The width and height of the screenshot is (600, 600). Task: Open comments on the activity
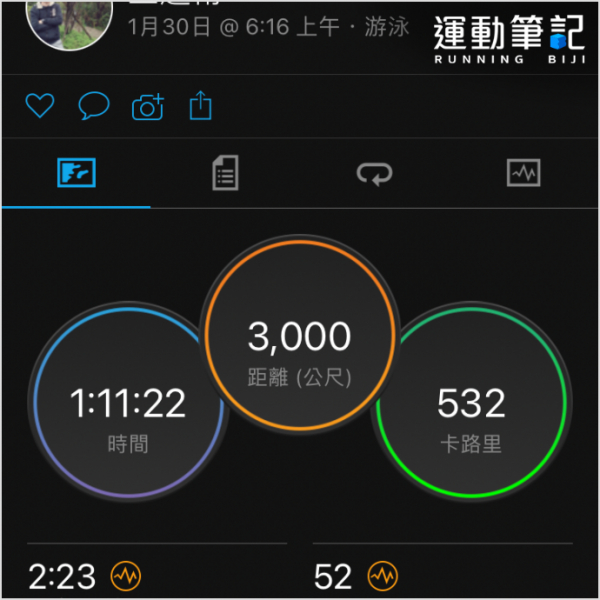coord(93,106)
